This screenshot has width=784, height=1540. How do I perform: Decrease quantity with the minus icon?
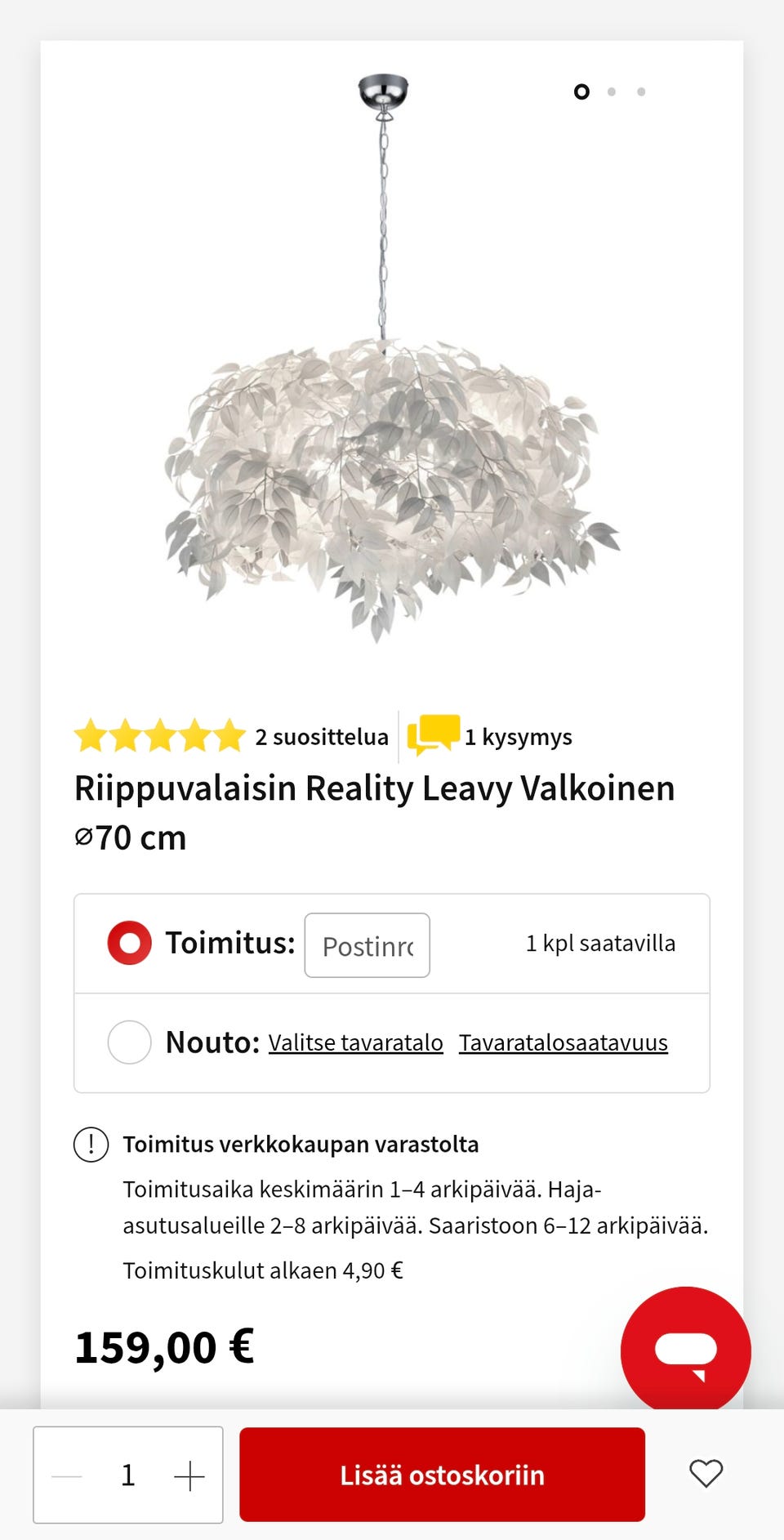tap(67, 1475)
